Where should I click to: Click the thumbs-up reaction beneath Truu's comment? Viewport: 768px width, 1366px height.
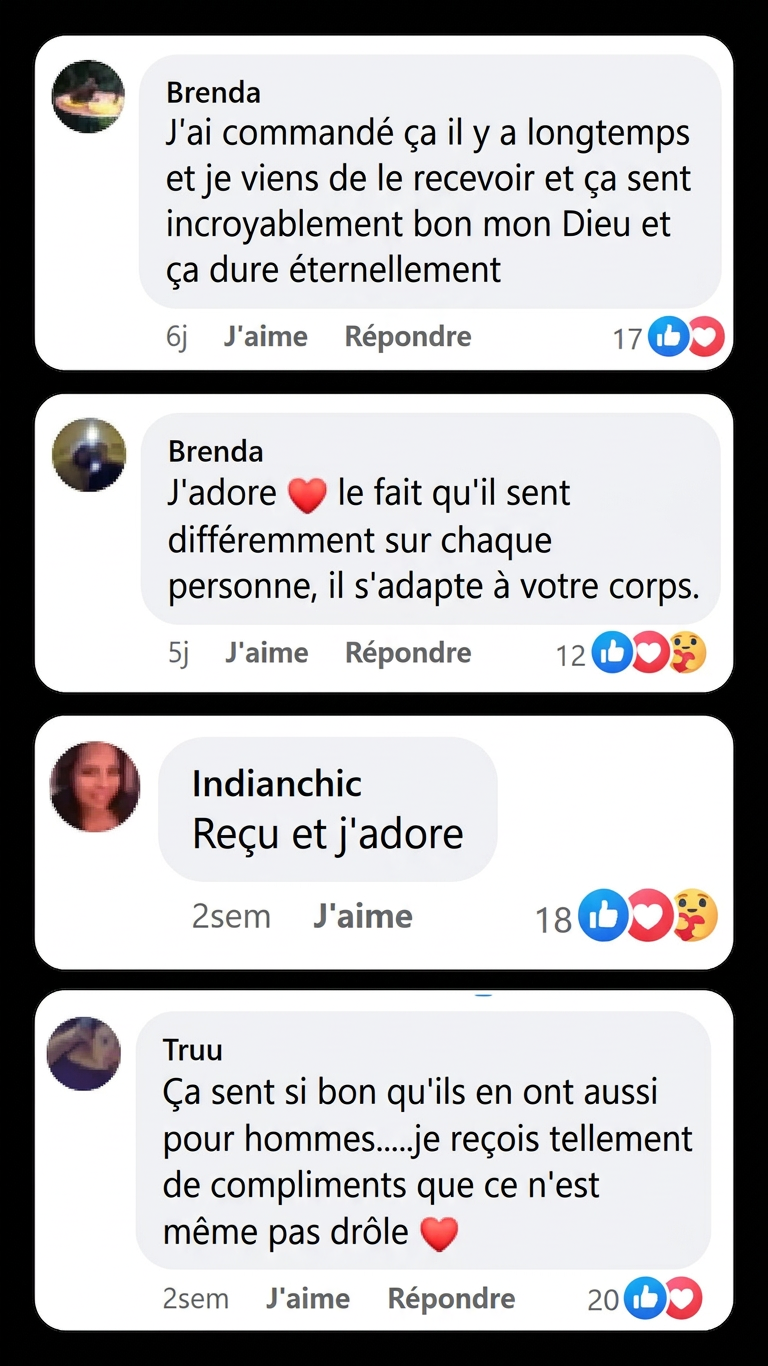point(646,1298)
